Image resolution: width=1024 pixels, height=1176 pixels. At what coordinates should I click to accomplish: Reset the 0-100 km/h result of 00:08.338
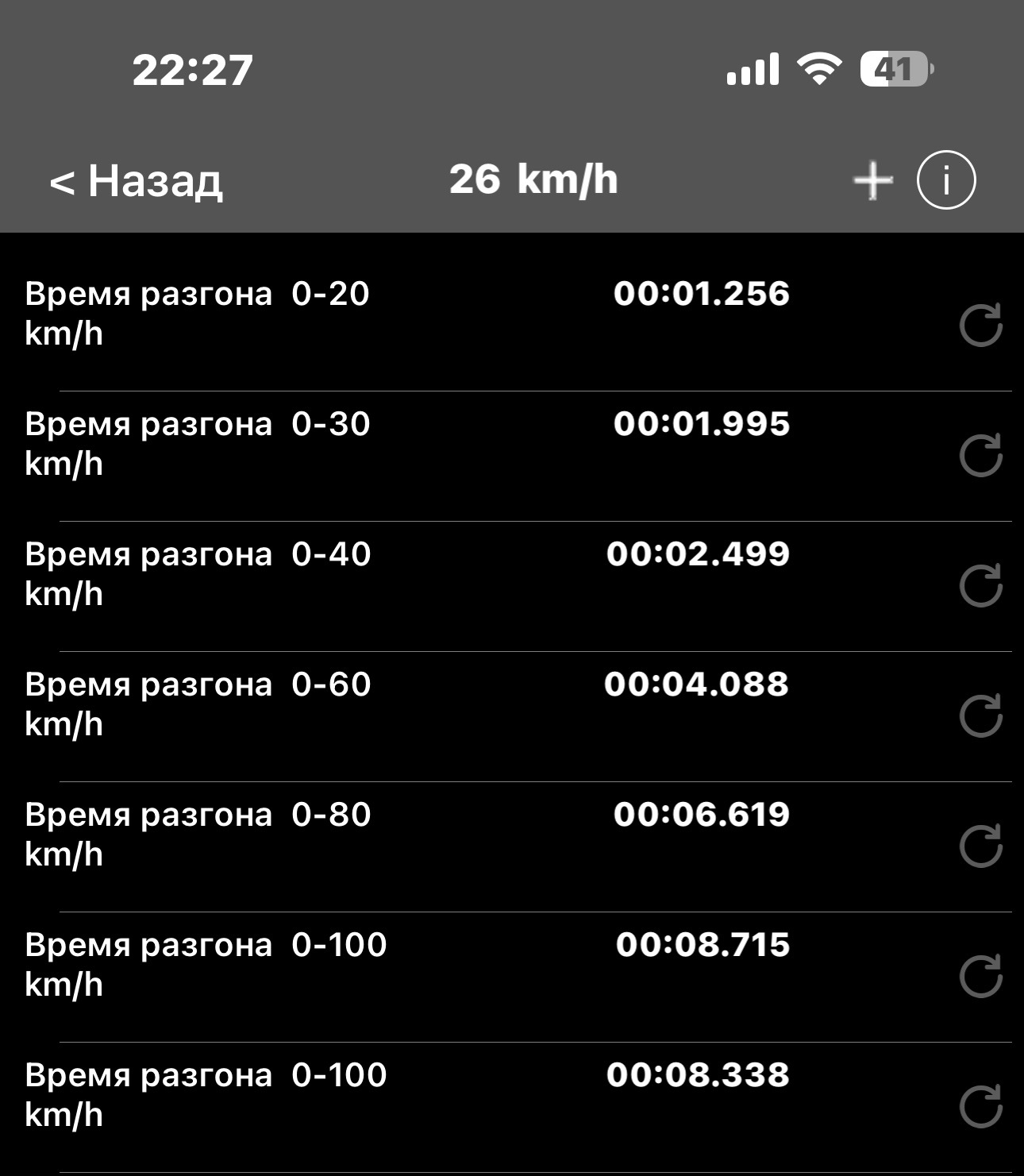(x=980, y=1107)
